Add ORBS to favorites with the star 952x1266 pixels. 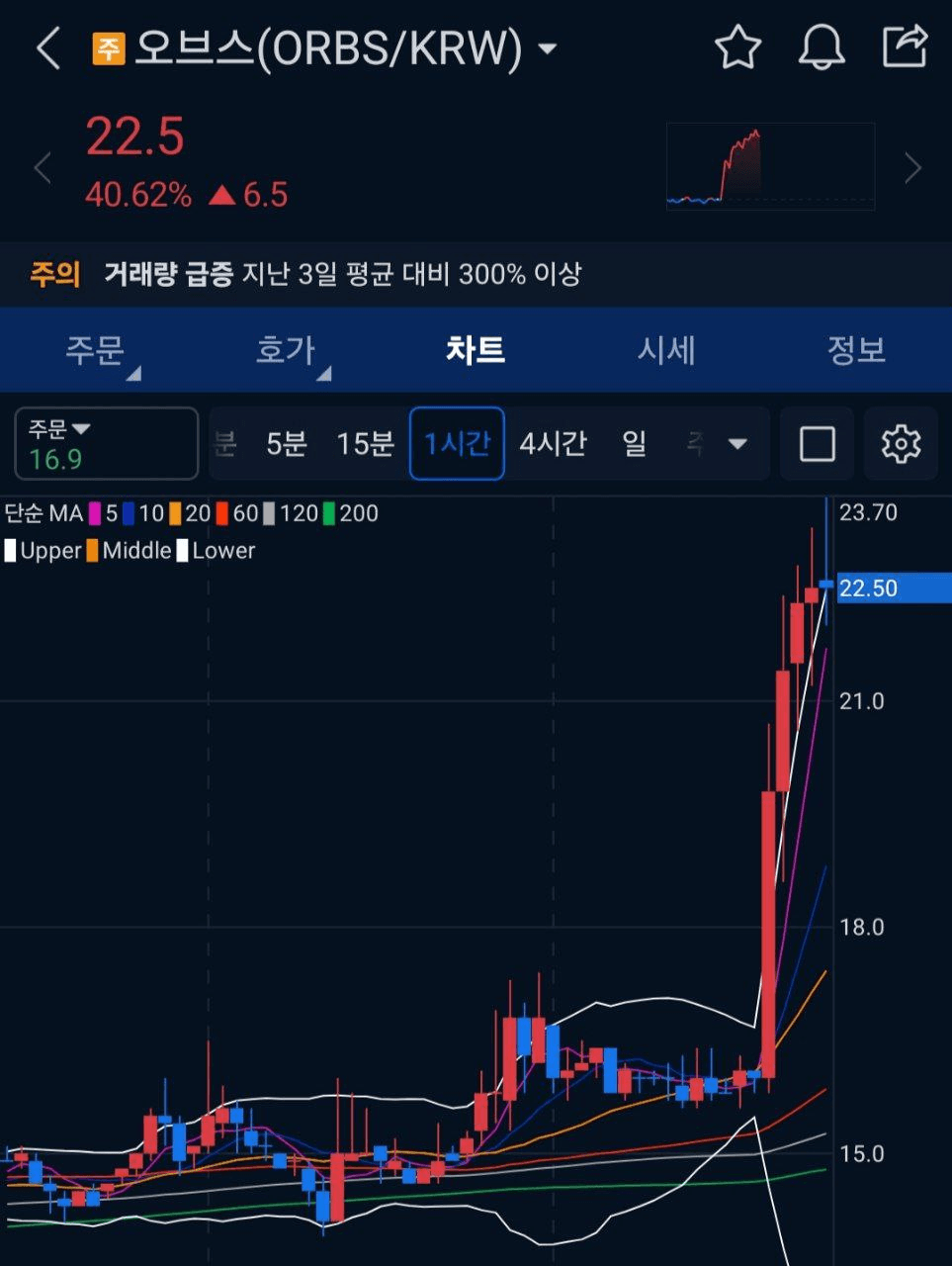click(737, 47)
